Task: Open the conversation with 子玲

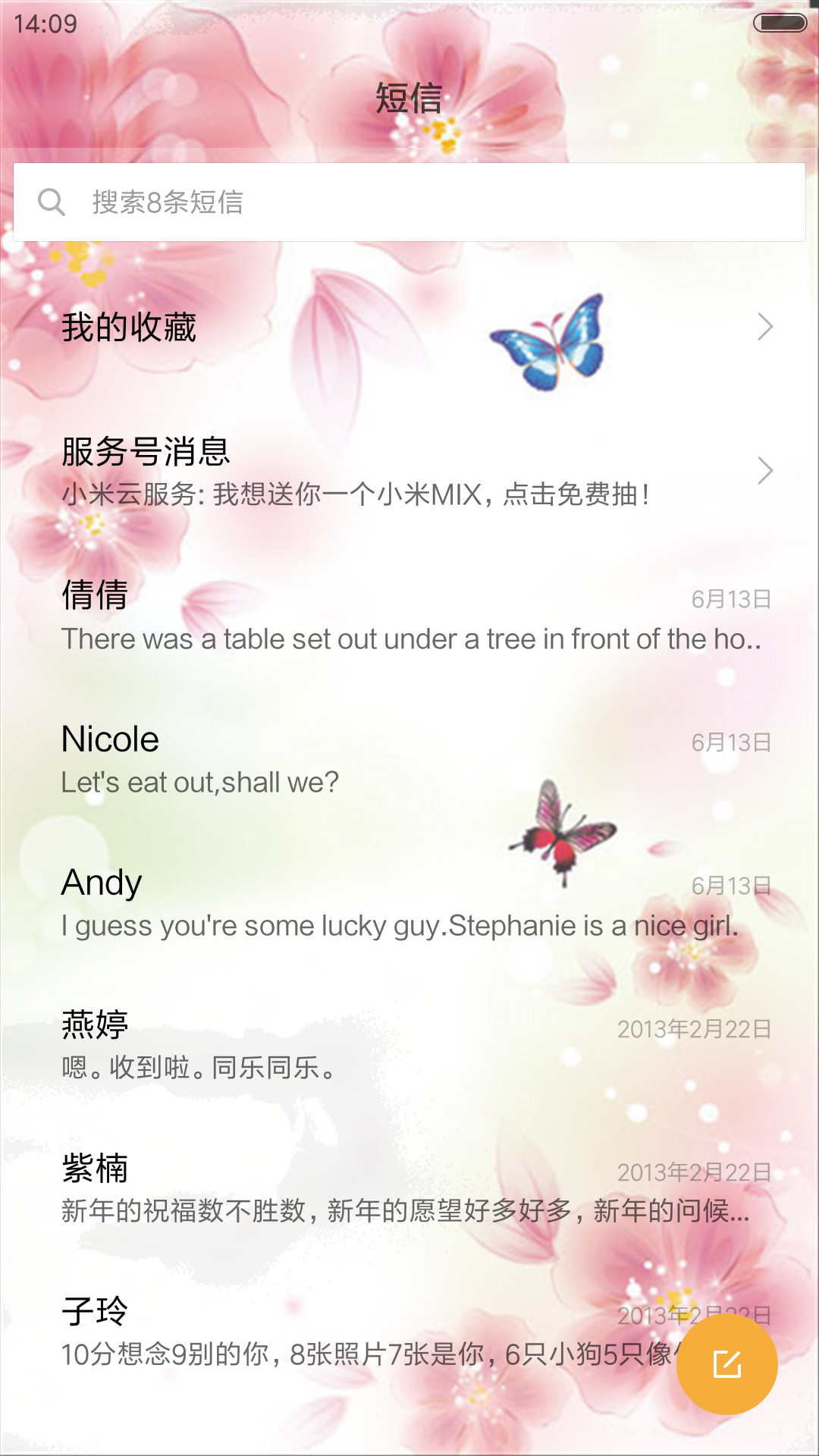Action: [x=341, y=1332]
